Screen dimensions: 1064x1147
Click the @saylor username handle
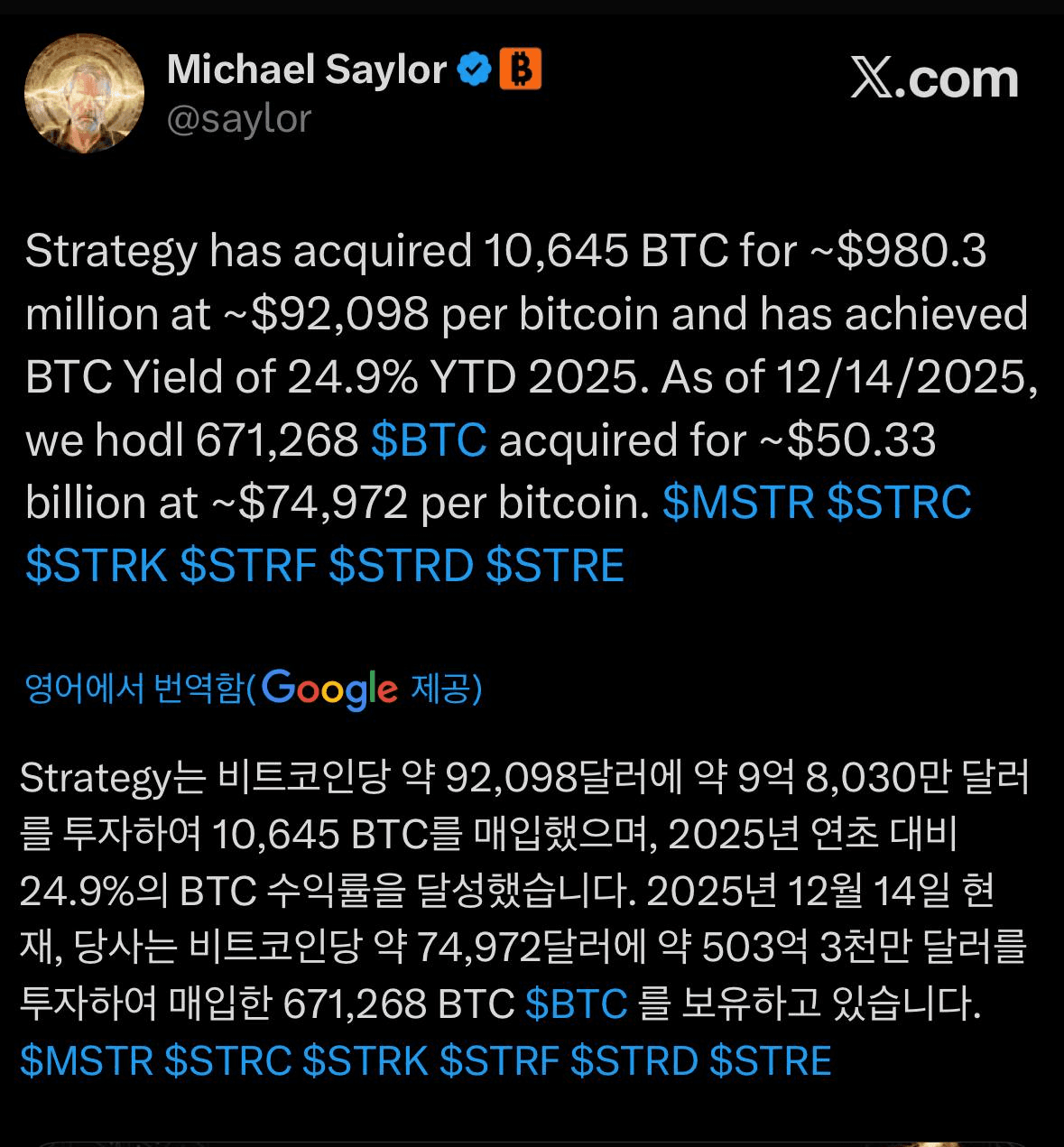[237, 116]
